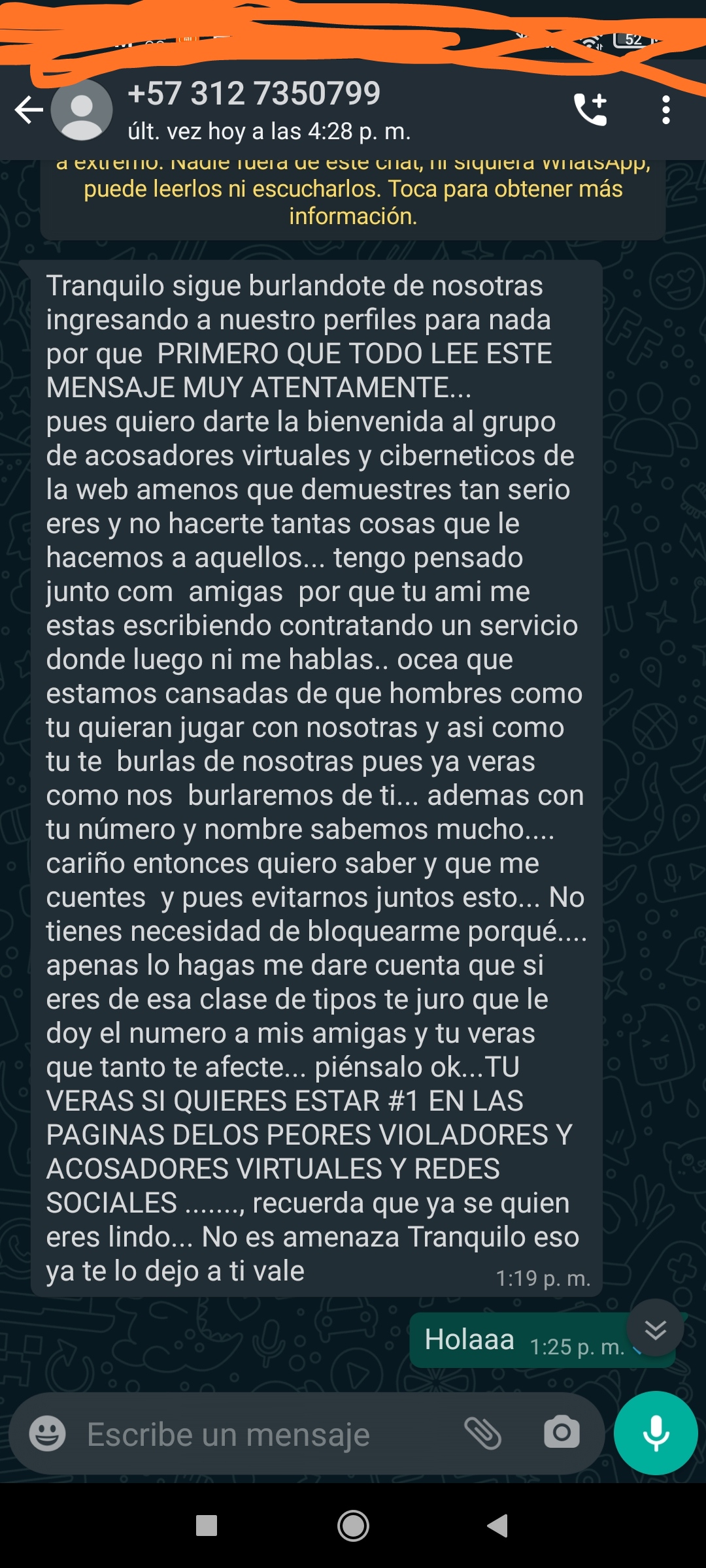Viewport: 706px width, 1568px height.
Task: Focus the "Escribe un mensaje" field
Action: (261, 1435)
